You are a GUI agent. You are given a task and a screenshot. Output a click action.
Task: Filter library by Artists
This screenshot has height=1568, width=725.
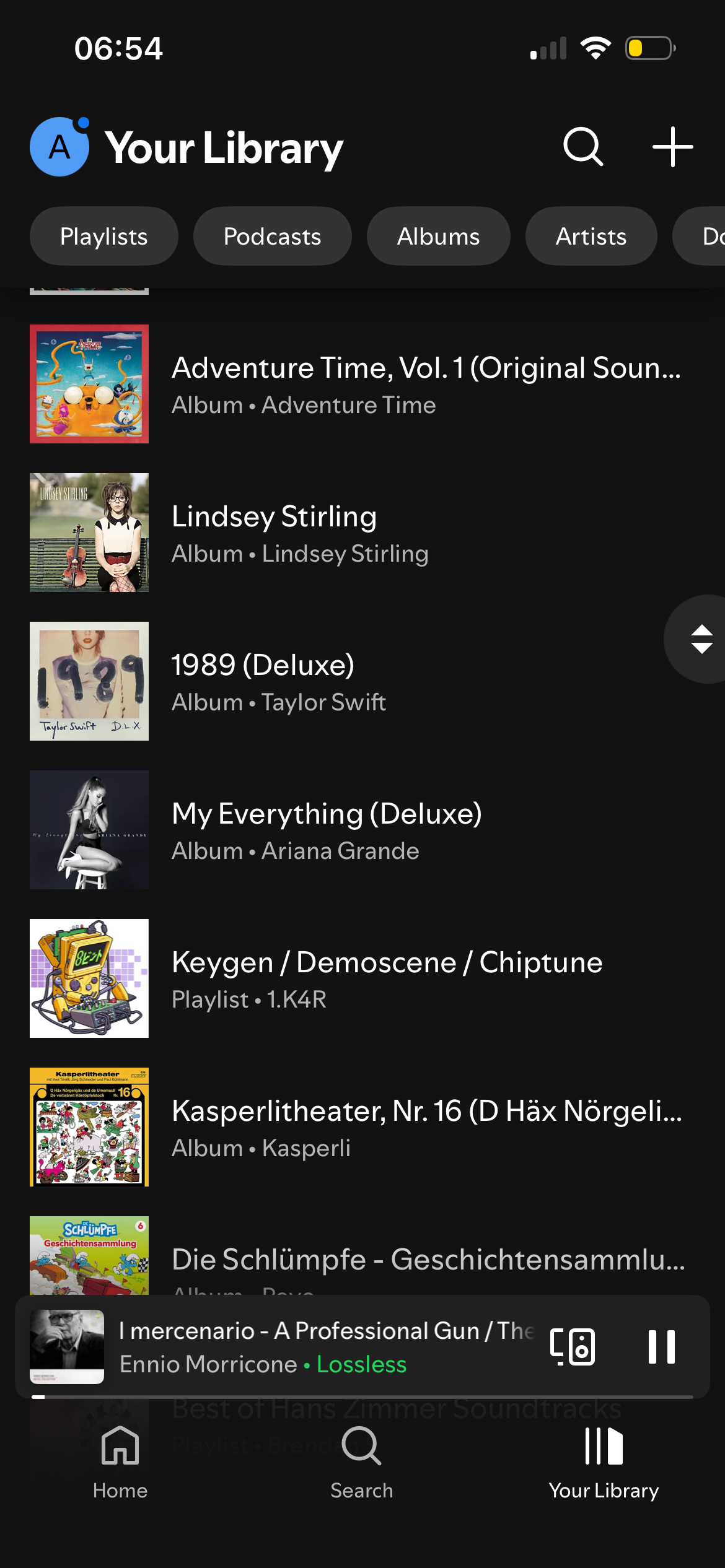(x=591, y=236)
